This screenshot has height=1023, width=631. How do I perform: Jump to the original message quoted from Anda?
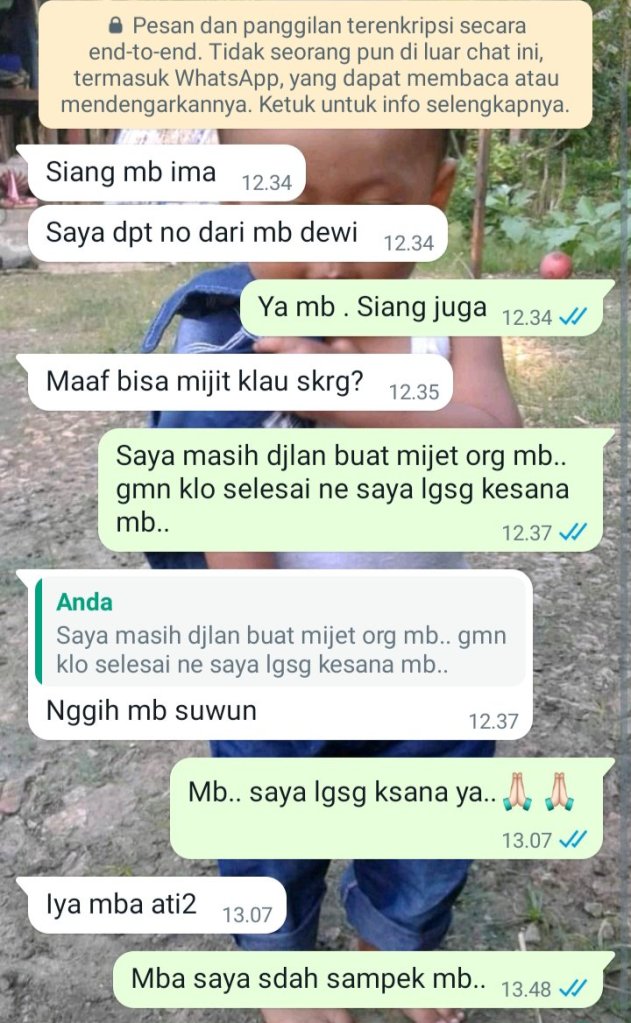(280, 634)
